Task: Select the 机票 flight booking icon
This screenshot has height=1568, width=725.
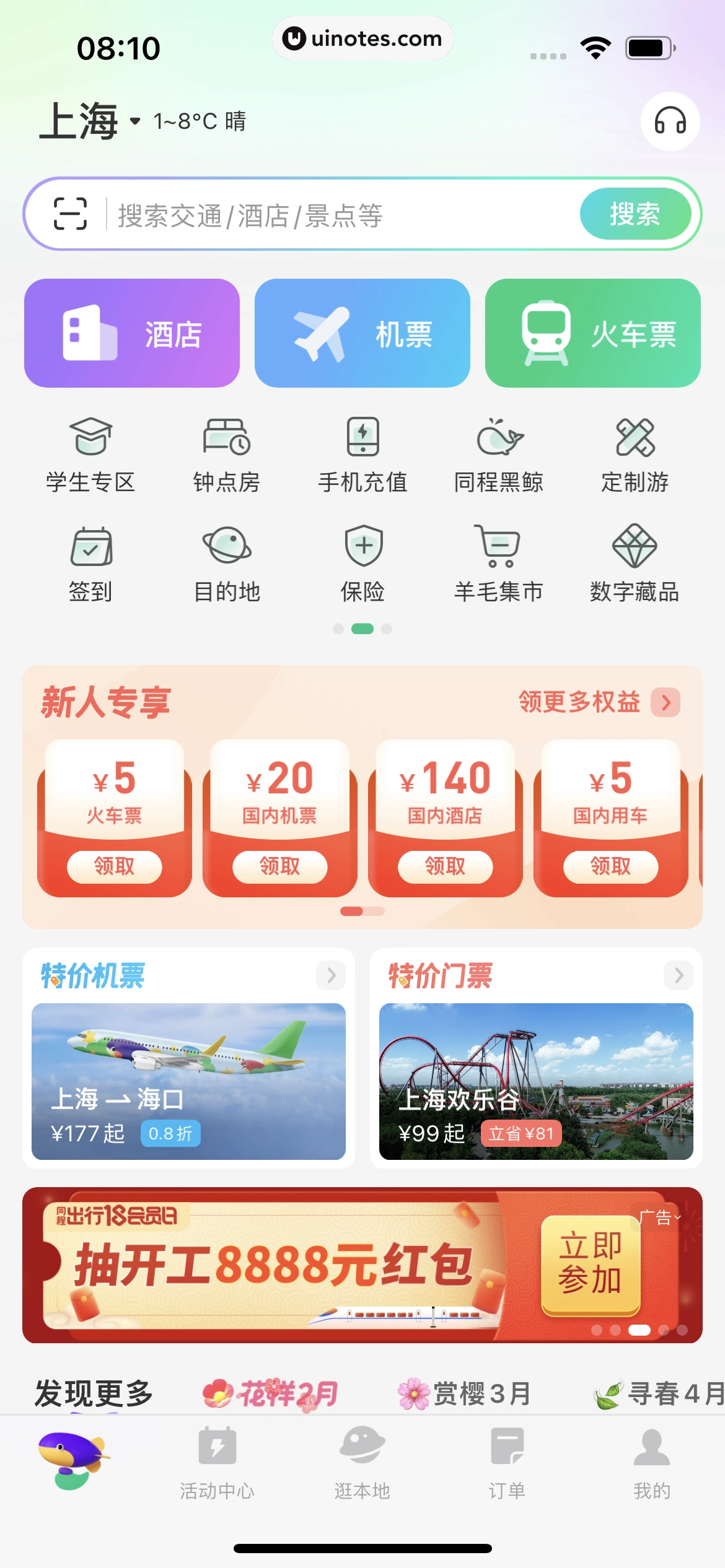Action: 362,333
